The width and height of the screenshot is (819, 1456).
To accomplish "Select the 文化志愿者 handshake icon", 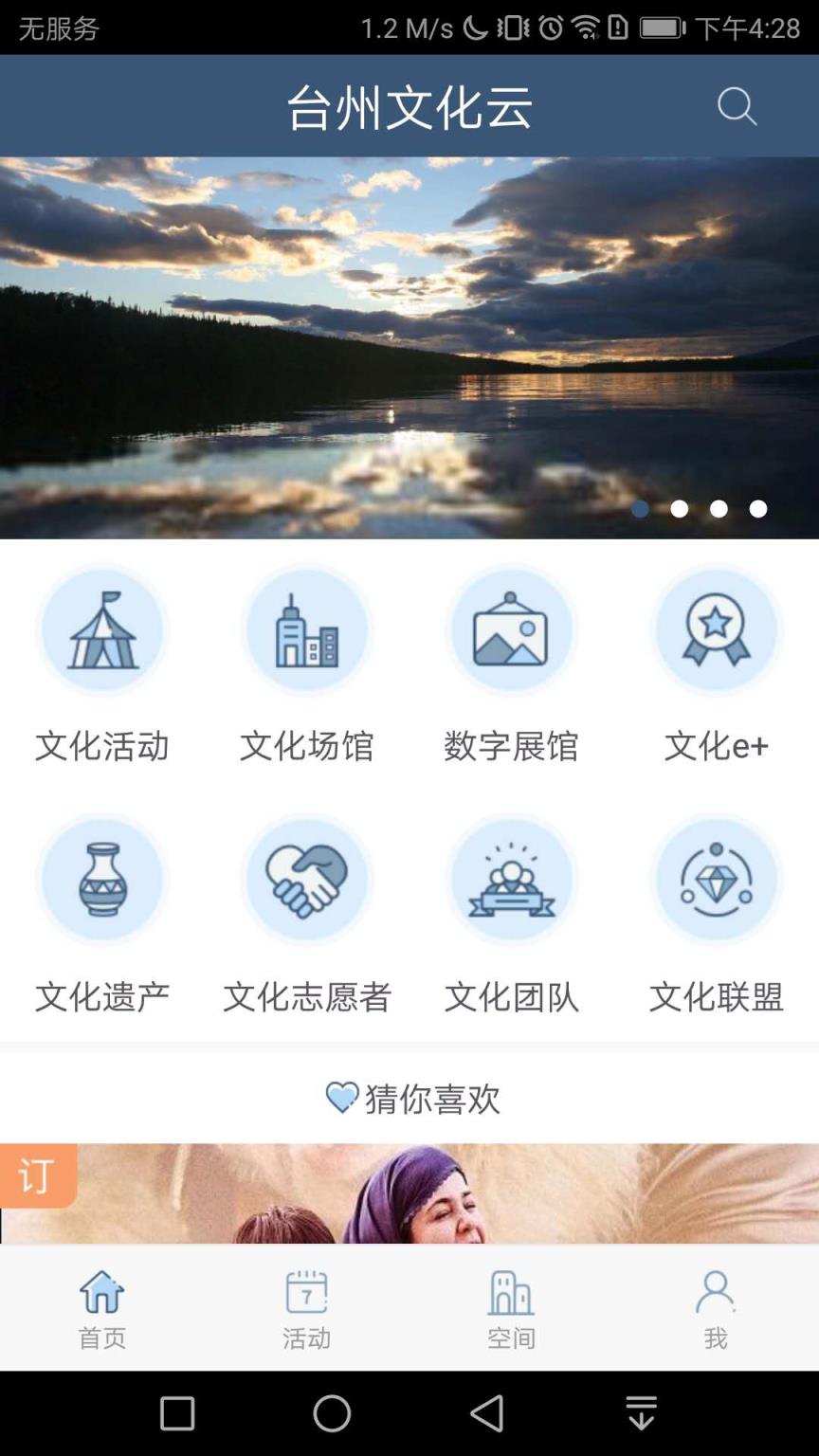I will pyautogui.click(x=307, y=879).
